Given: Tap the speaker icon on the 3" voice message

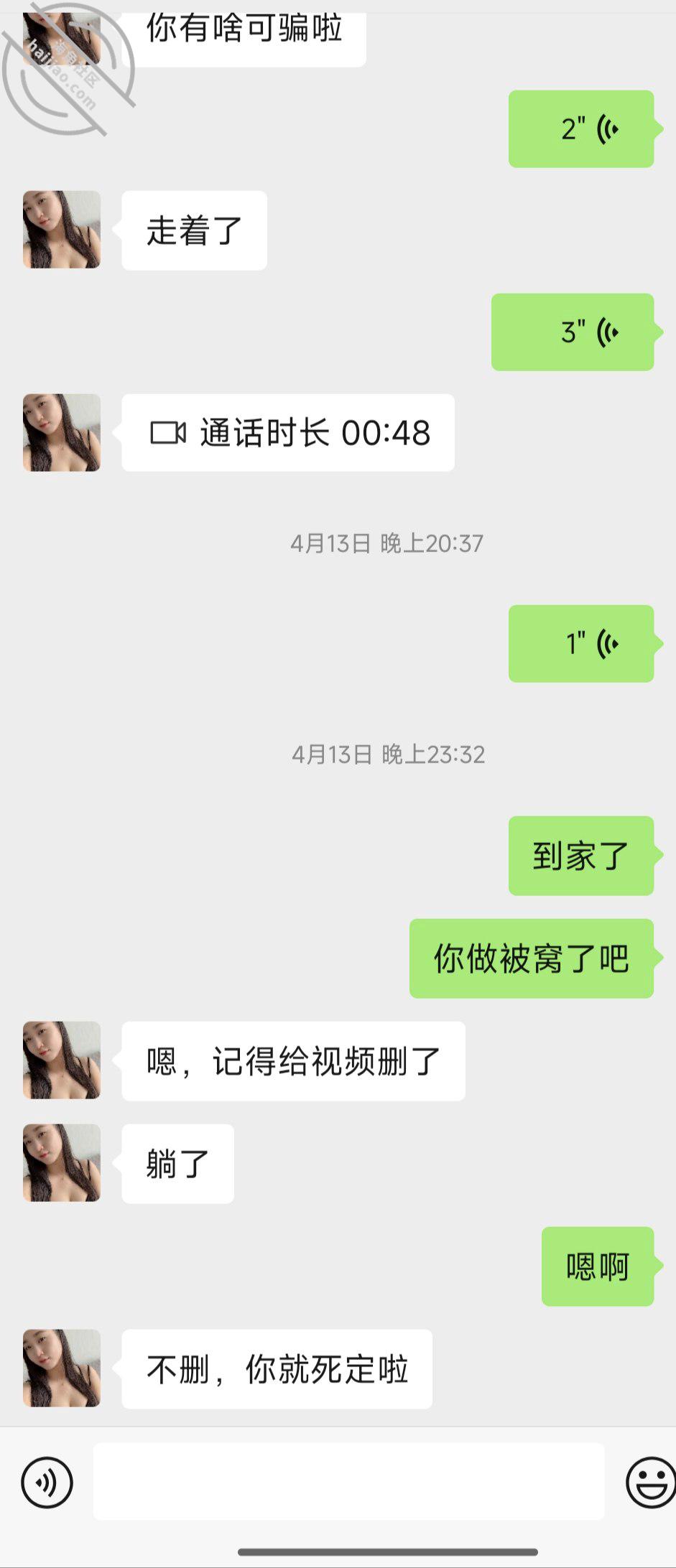Looking at the screenshot, I should [607, 332].
